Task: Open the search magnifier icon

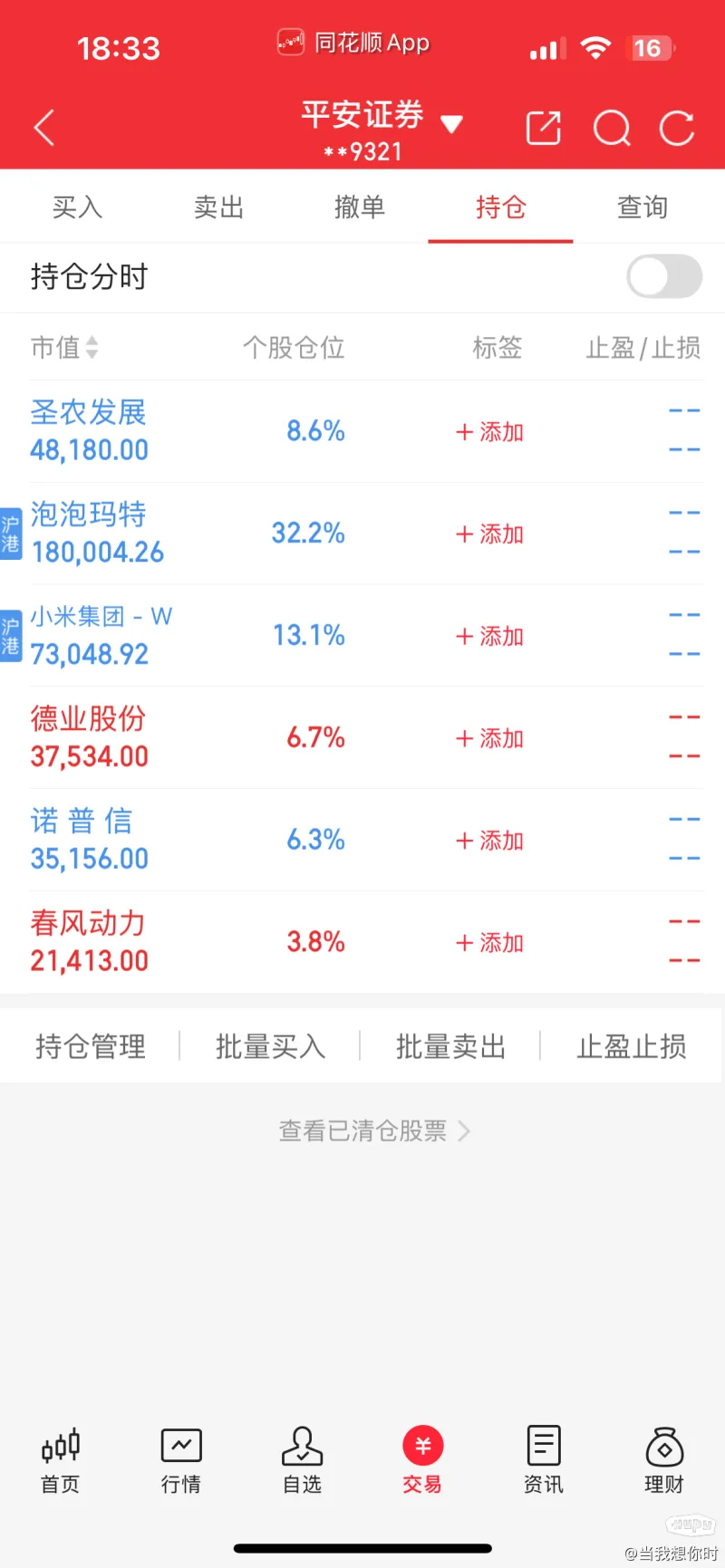Action: click(612, 128)
